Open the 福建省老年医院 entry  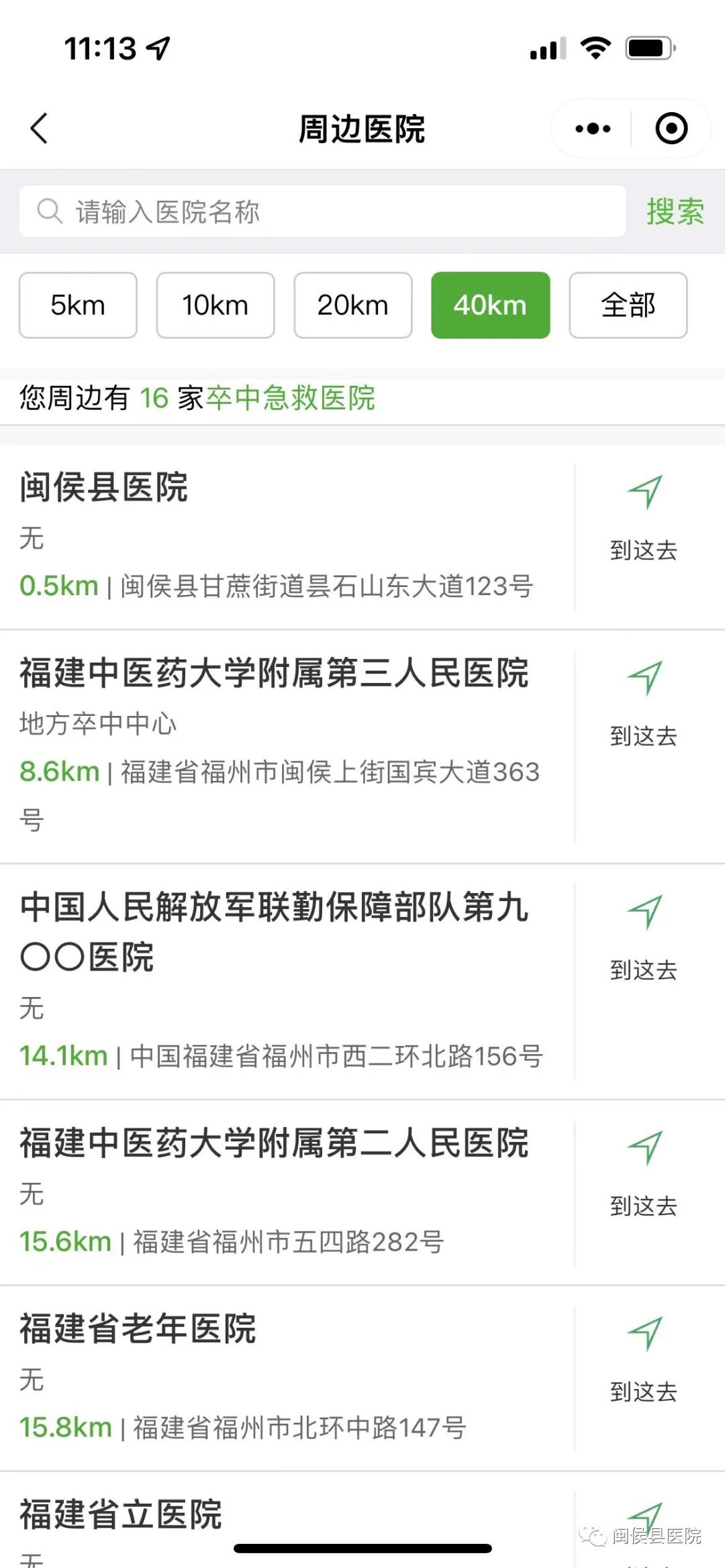tap(287, 1378)
